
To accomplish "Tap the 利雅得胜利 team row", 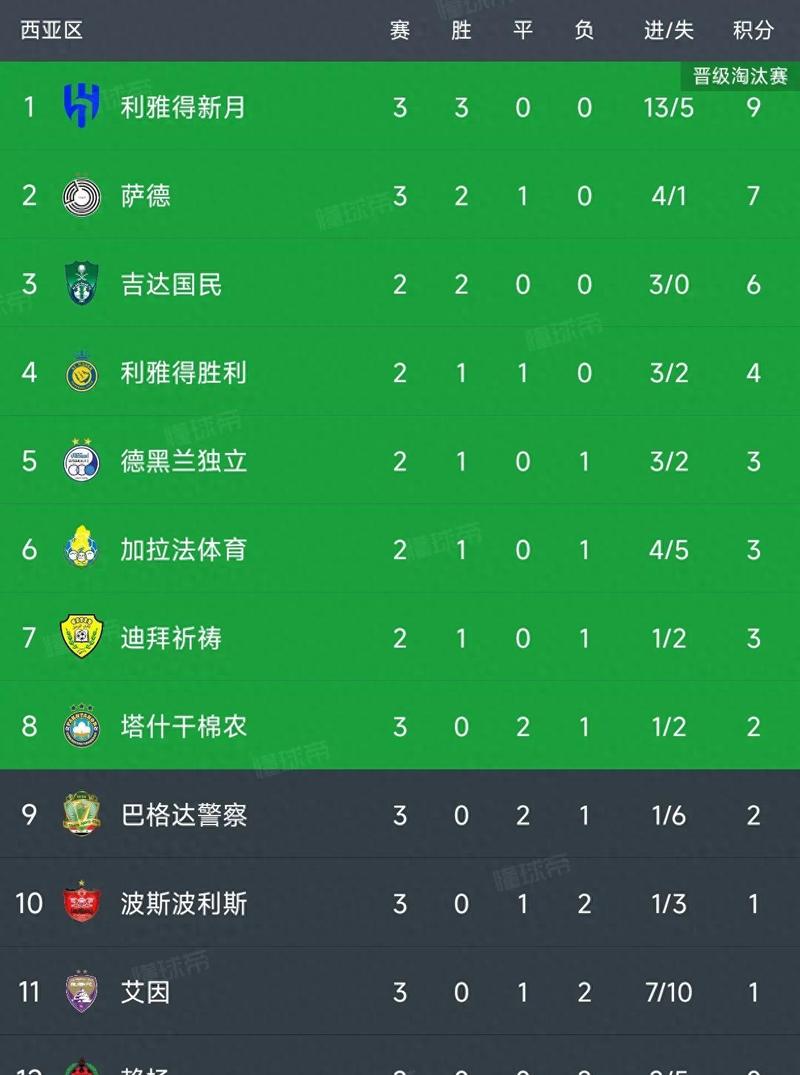I will (x=183, y=373).
